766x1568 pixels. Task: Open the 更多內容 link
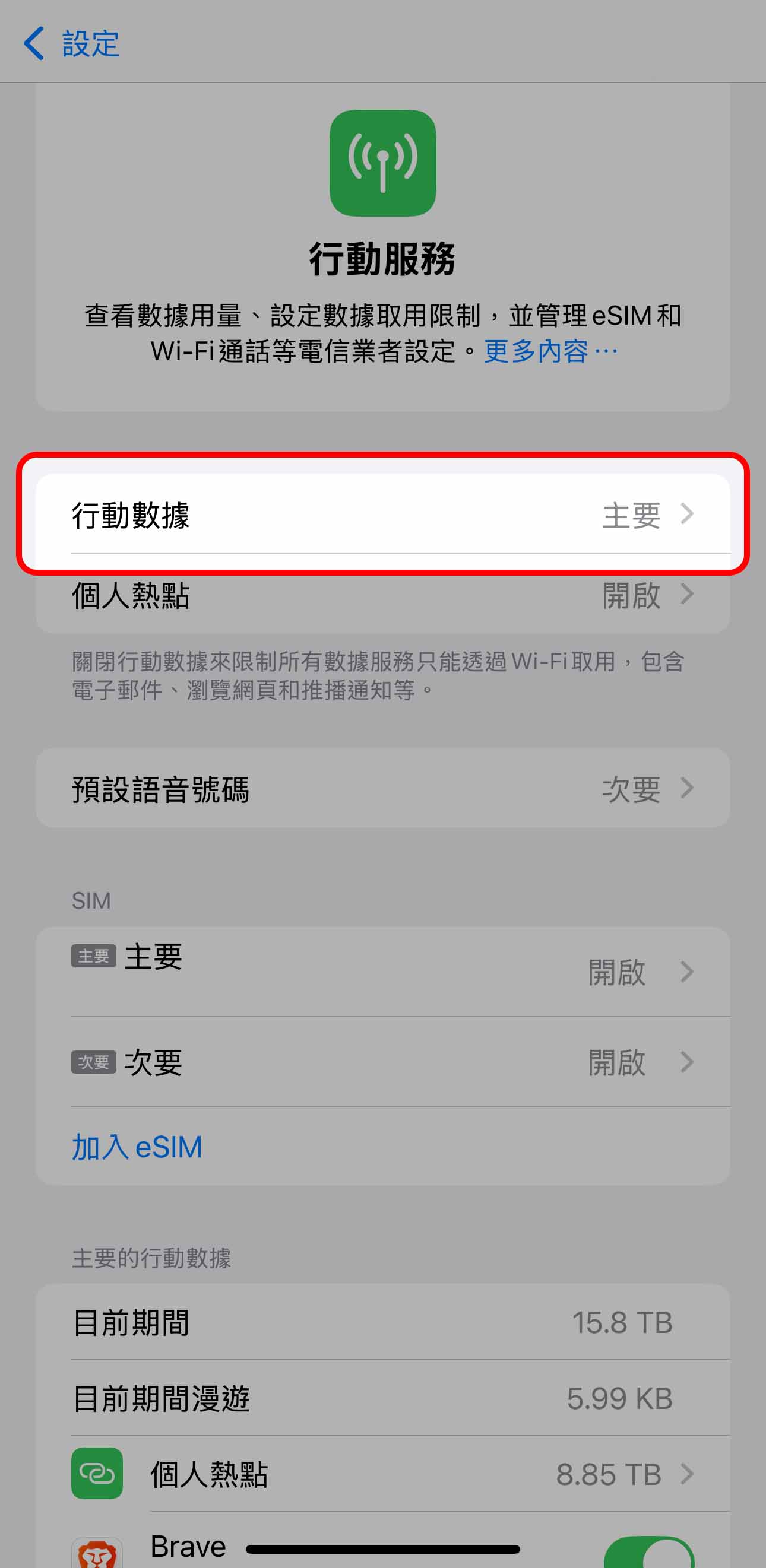click(x=550, y=352)
